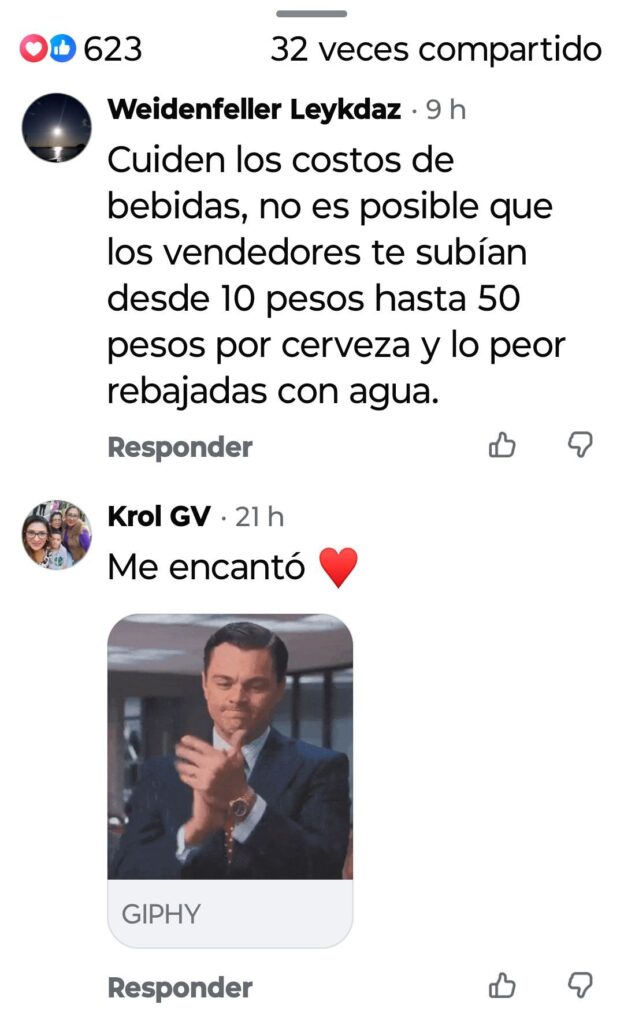
Task: View the 623 reactions list
Action: click(x=82, y=48)
